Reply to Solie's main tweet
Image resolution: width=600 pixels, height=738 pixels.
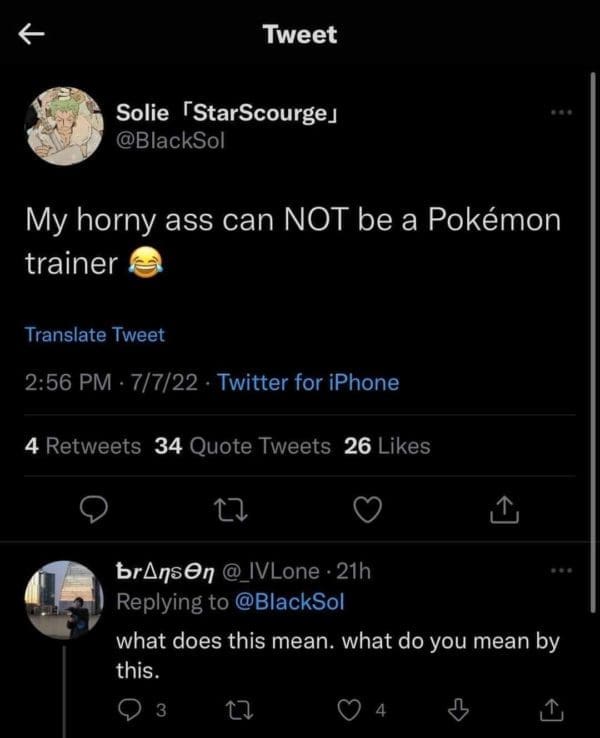[x=93, y=511]
